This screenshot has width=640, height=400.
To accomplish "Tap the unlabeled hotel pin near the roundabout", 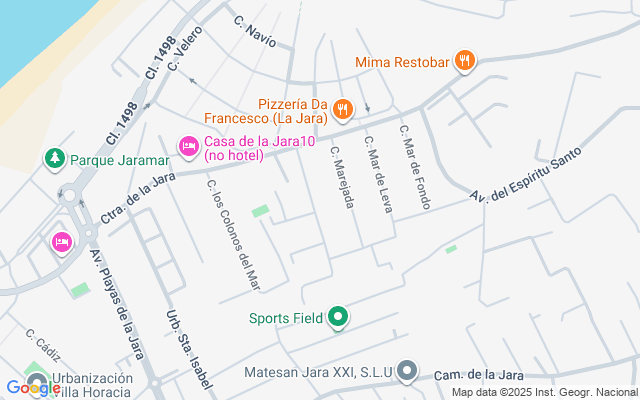I will [61, 242].
